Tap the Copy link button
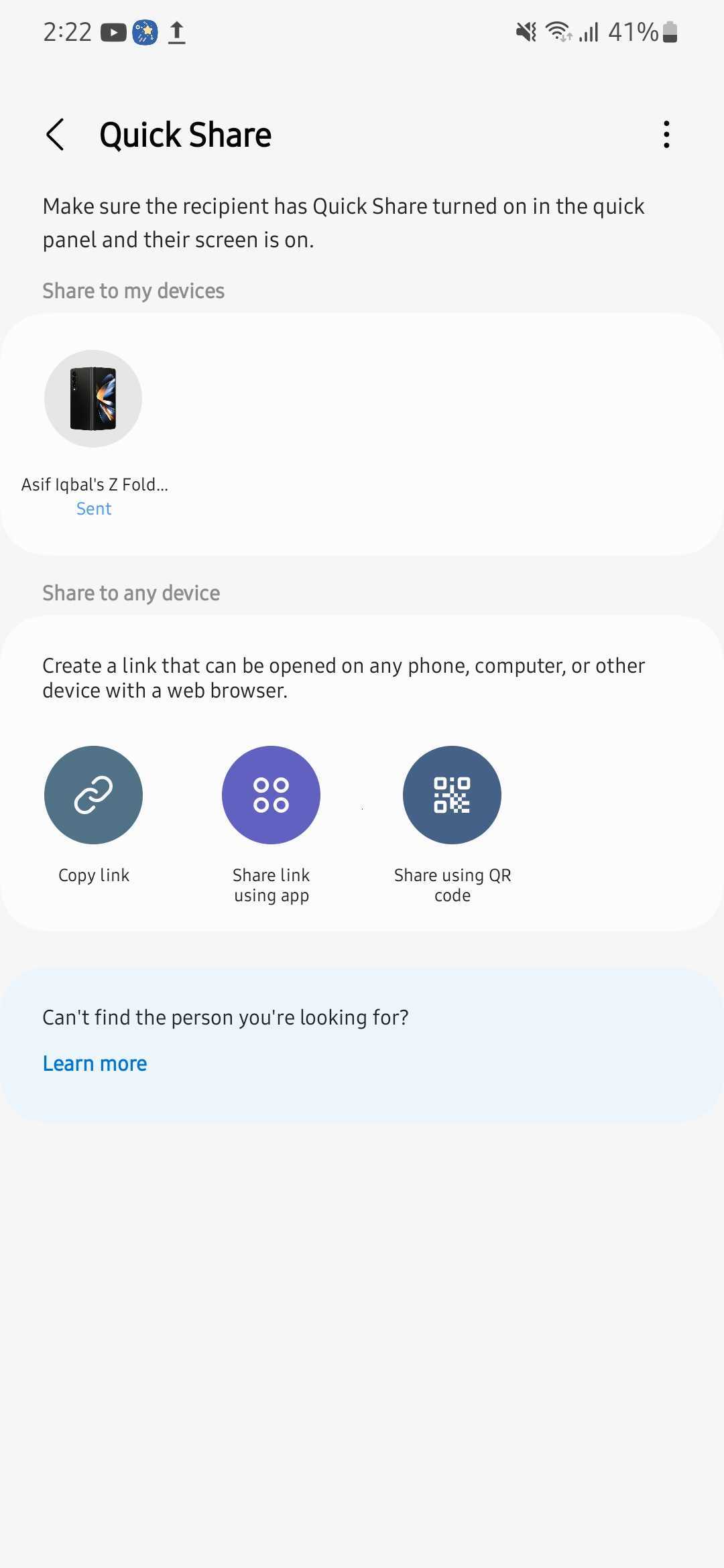 [x=93, y=795]
